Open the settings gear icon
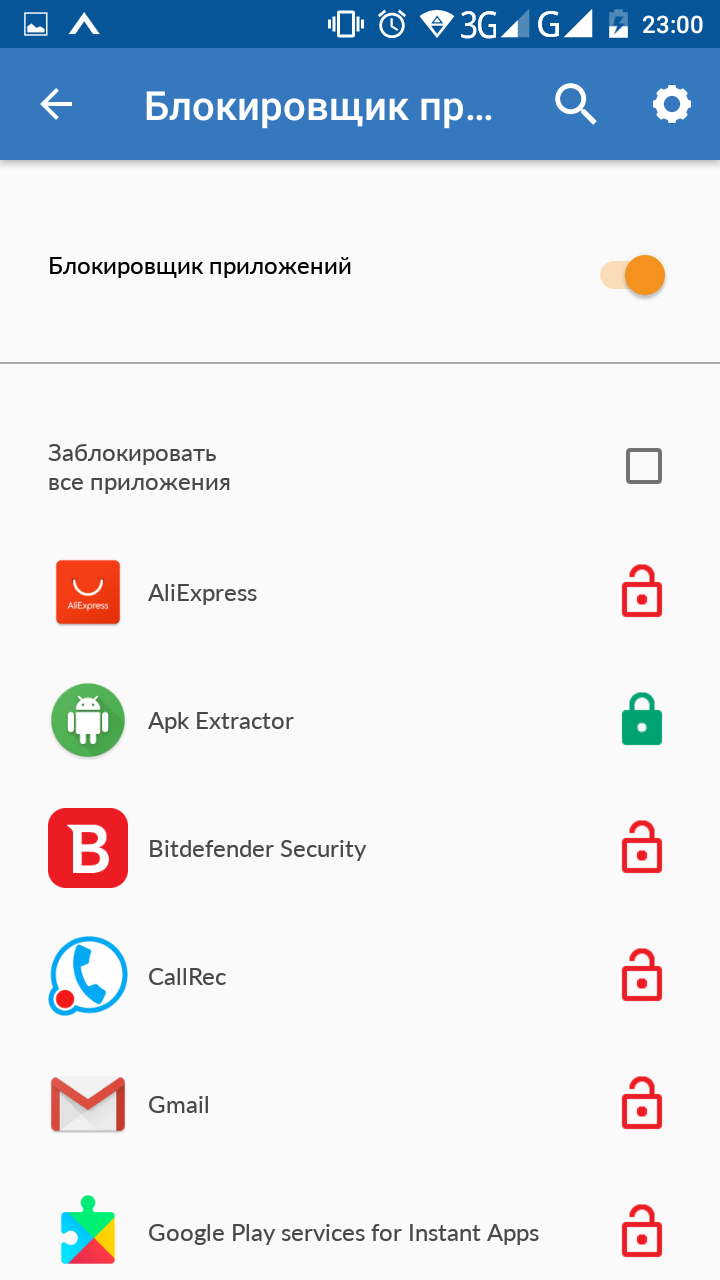720x1280 pixels. pos(671,104)
